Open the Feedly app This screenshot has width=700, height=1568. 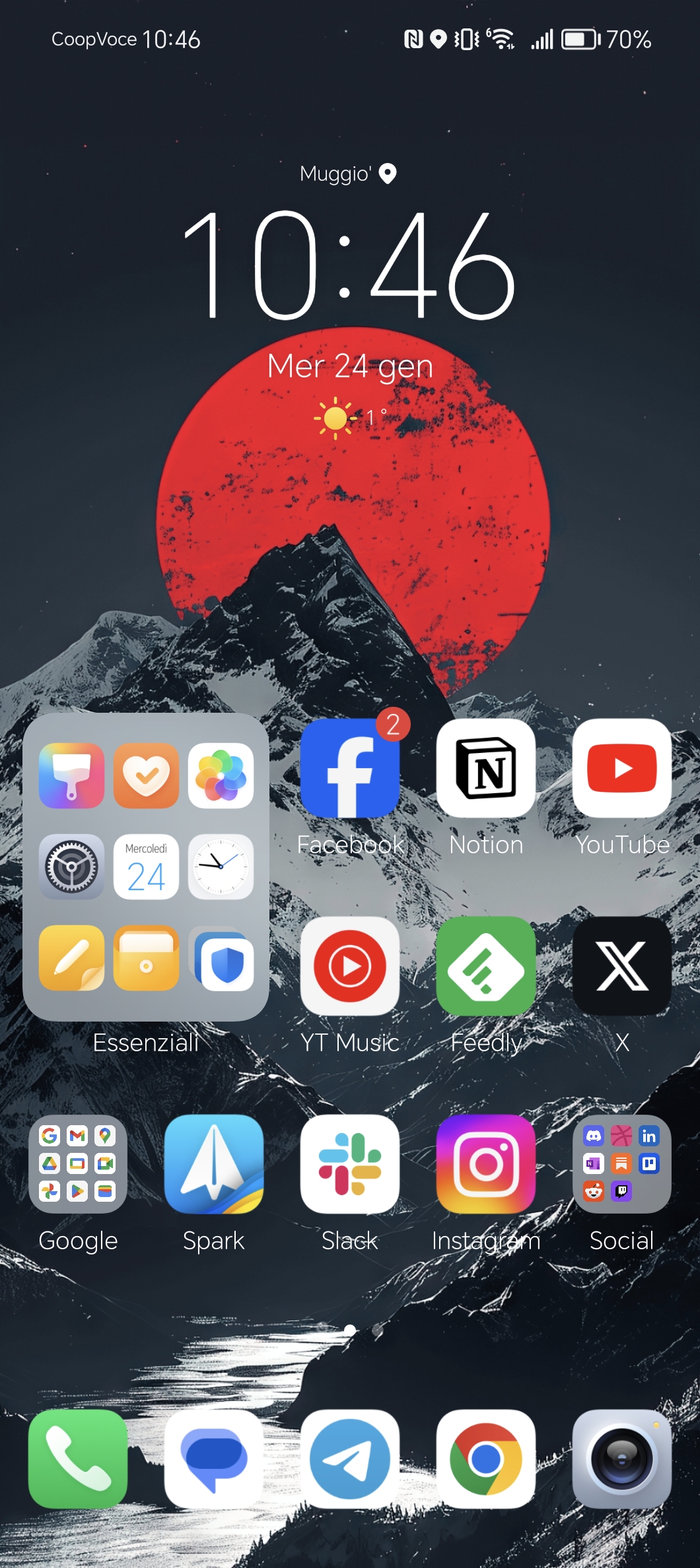(x=486, y=966)
